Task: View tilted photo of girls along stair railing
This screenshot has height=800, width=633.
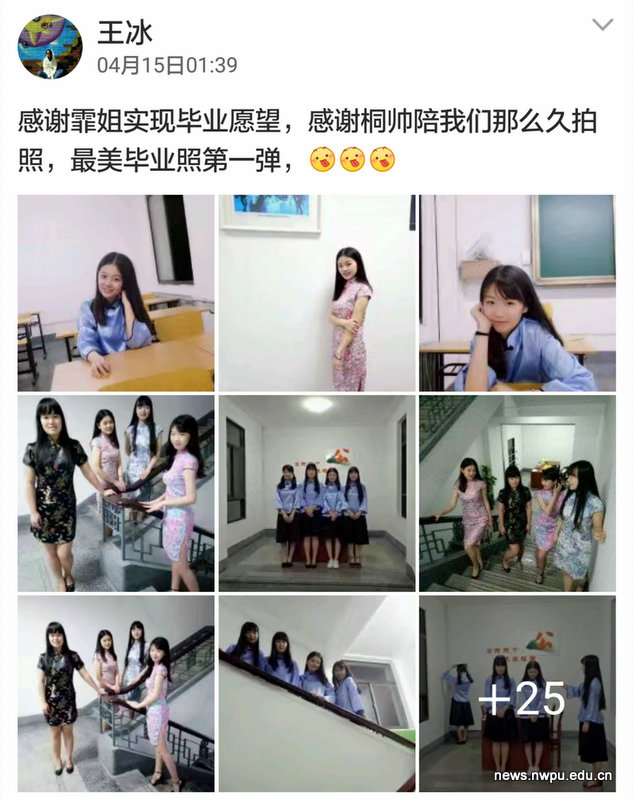Action: [x=317, y=693]
